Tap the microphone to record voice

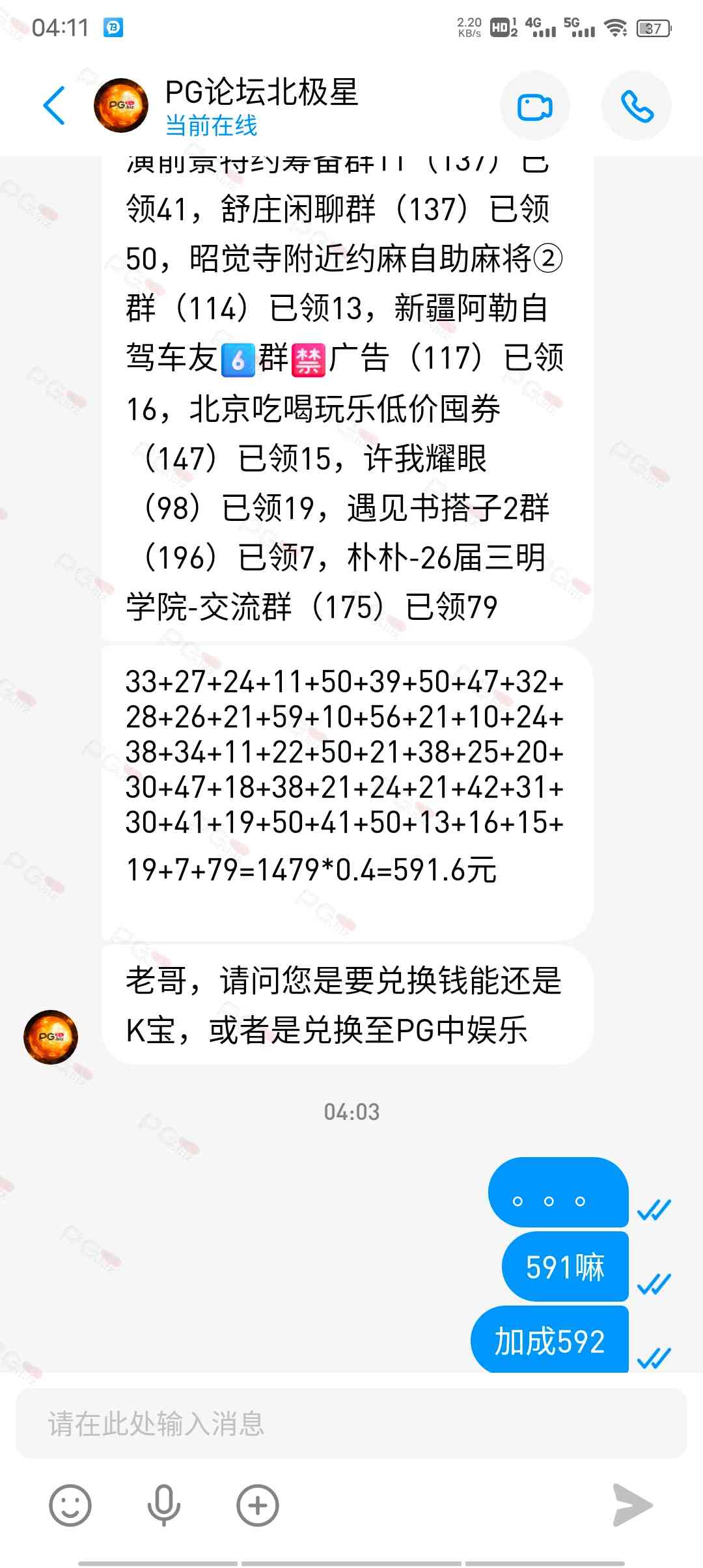coord(163,1505)
